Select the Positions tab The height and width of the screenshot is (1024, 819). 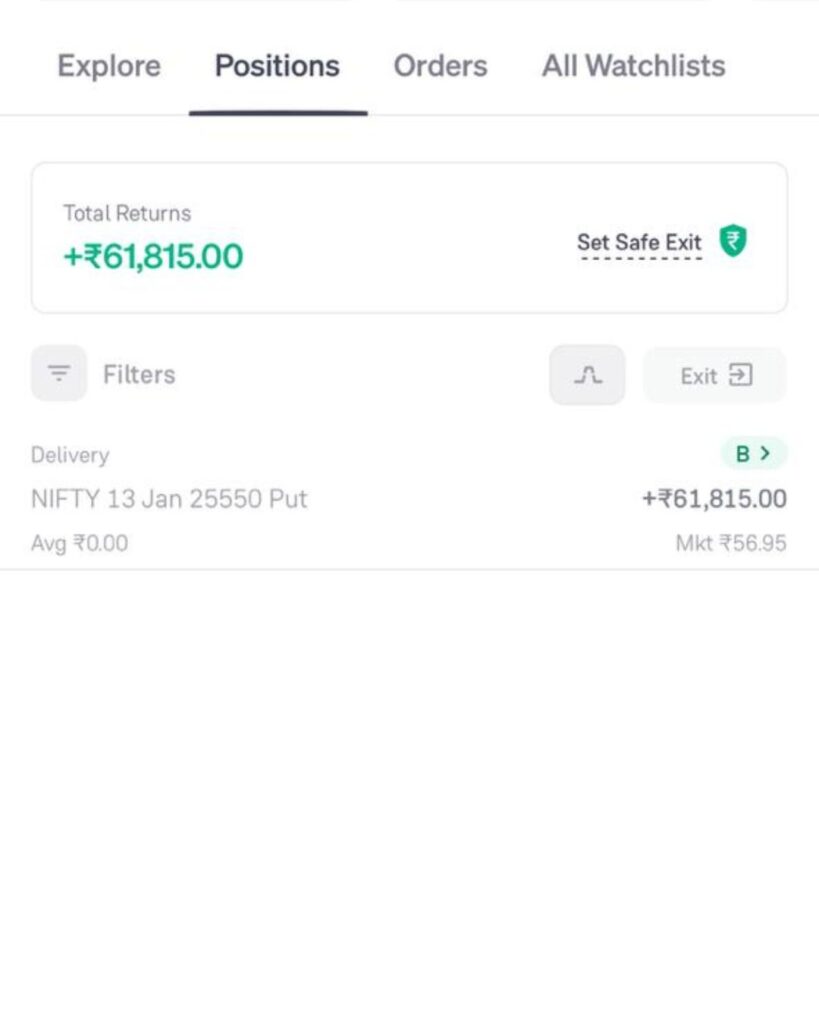click(277, 66)
